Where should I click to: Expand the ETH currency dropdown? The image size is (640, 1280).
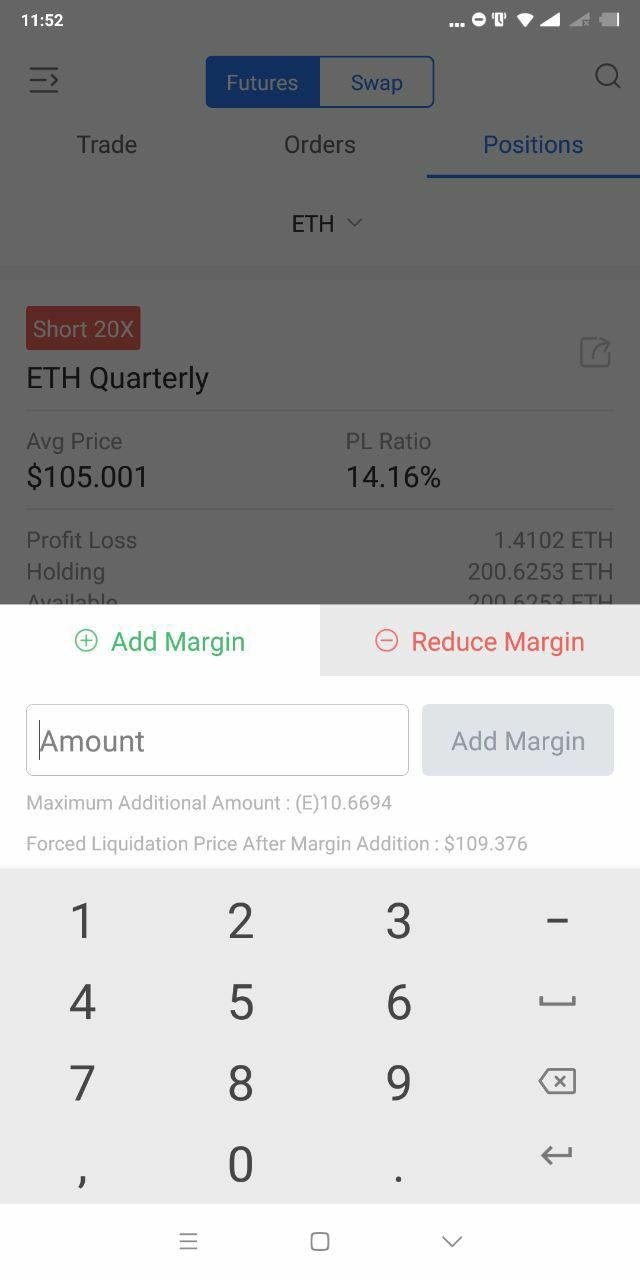326,223
